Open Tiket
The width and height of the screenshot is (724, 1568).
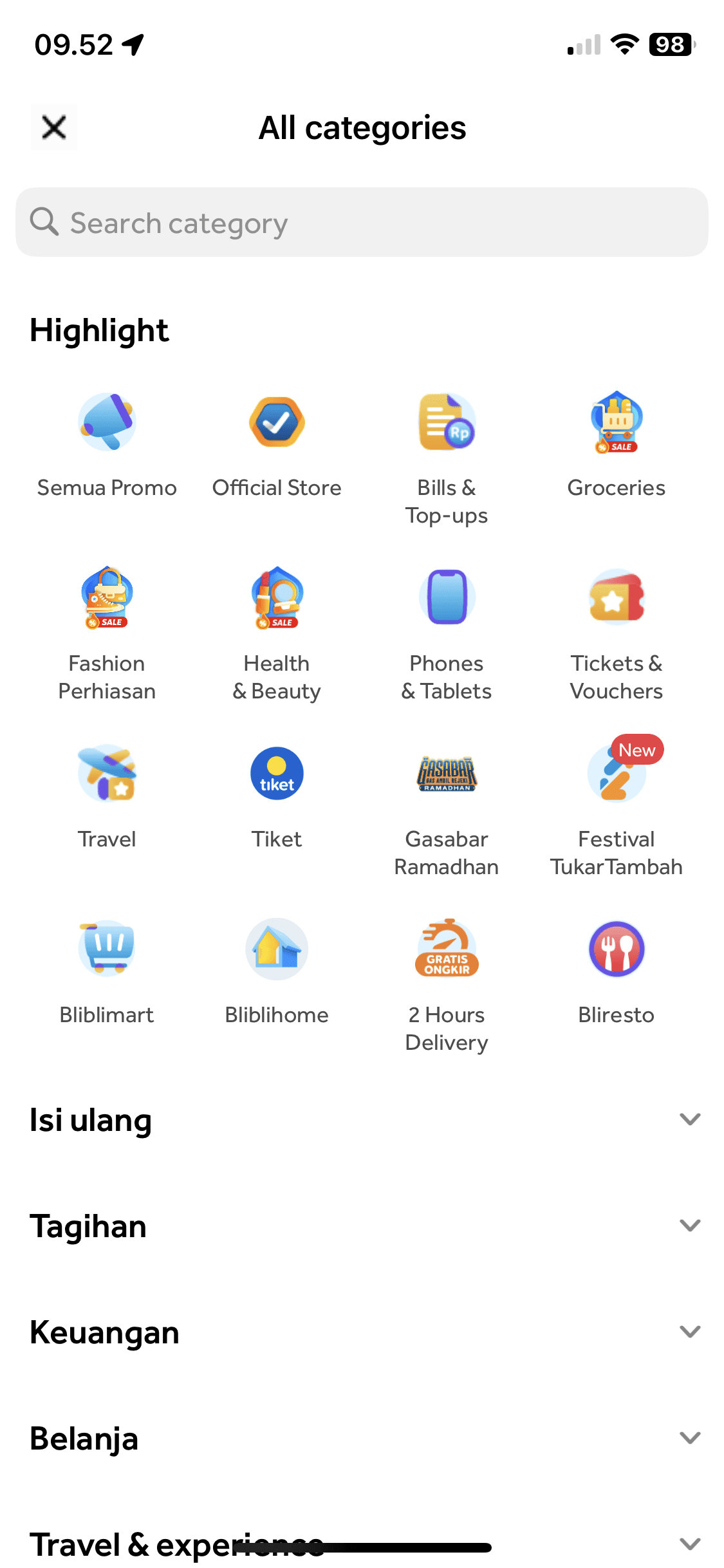point(277,798)
